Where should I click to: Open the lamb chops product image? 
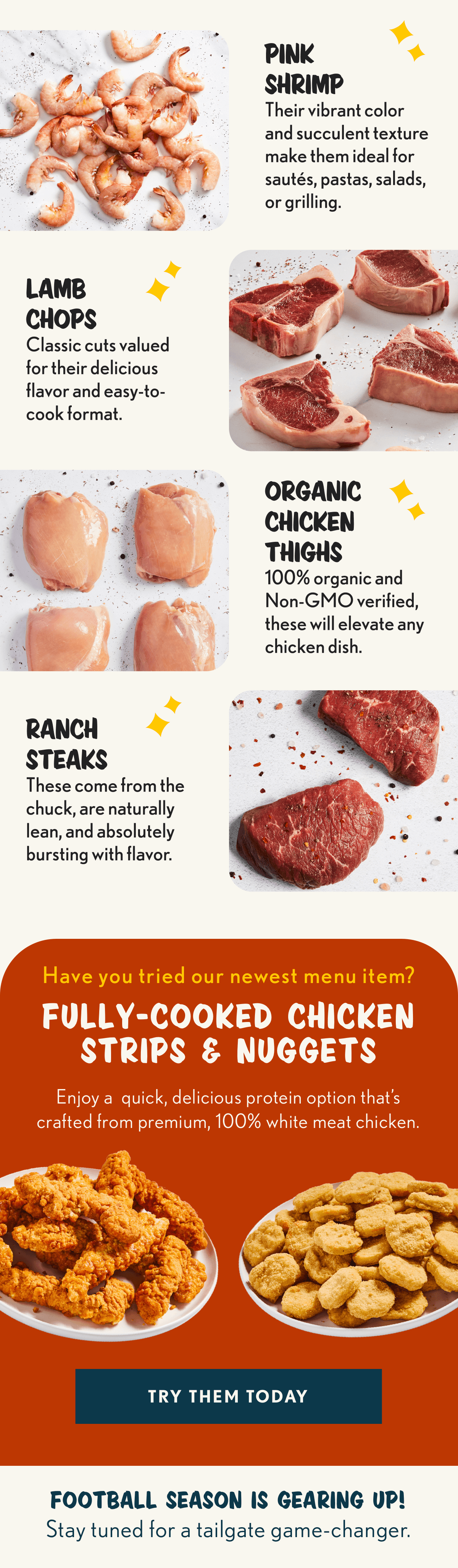click(x=343, y=350)
